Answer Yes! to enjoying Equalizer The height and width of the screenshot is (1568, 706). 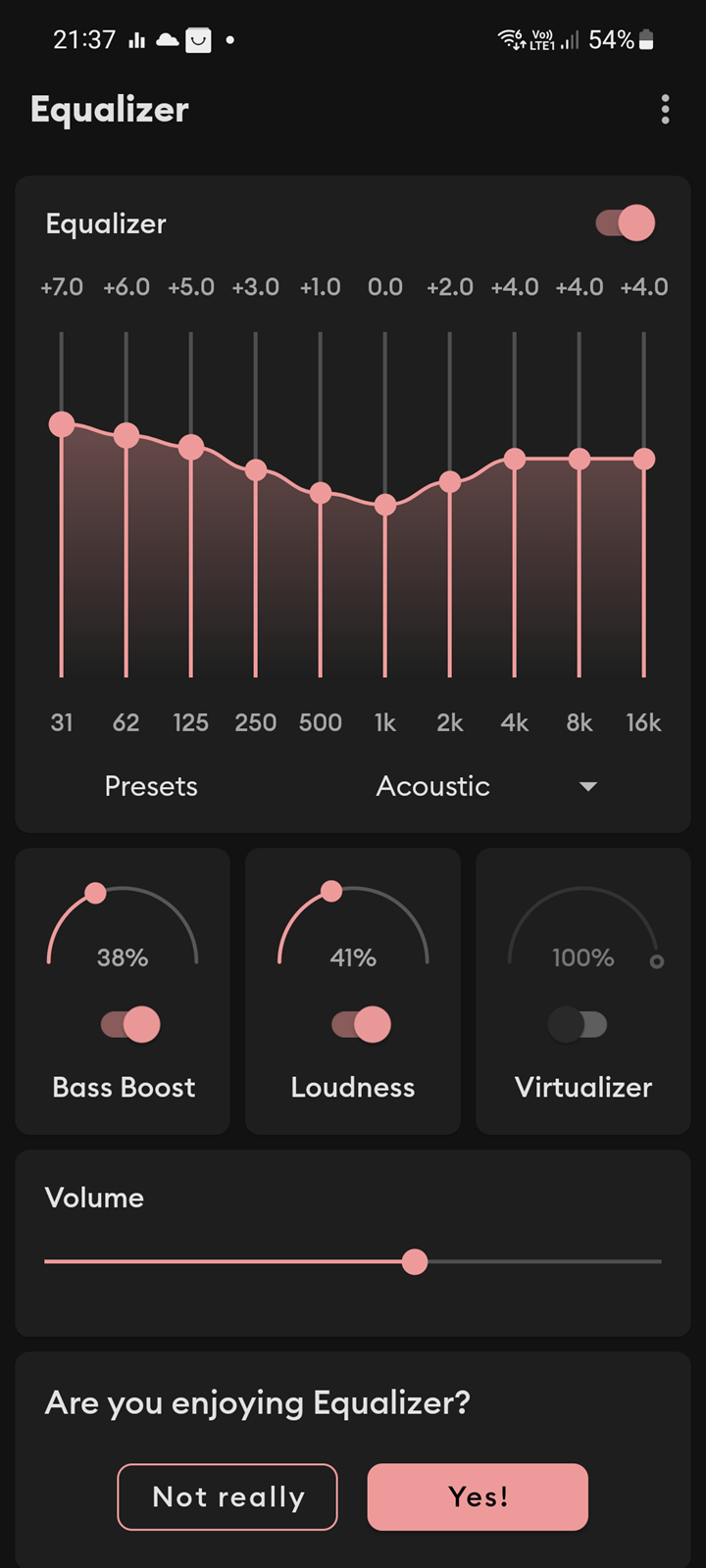[478, 1496]
